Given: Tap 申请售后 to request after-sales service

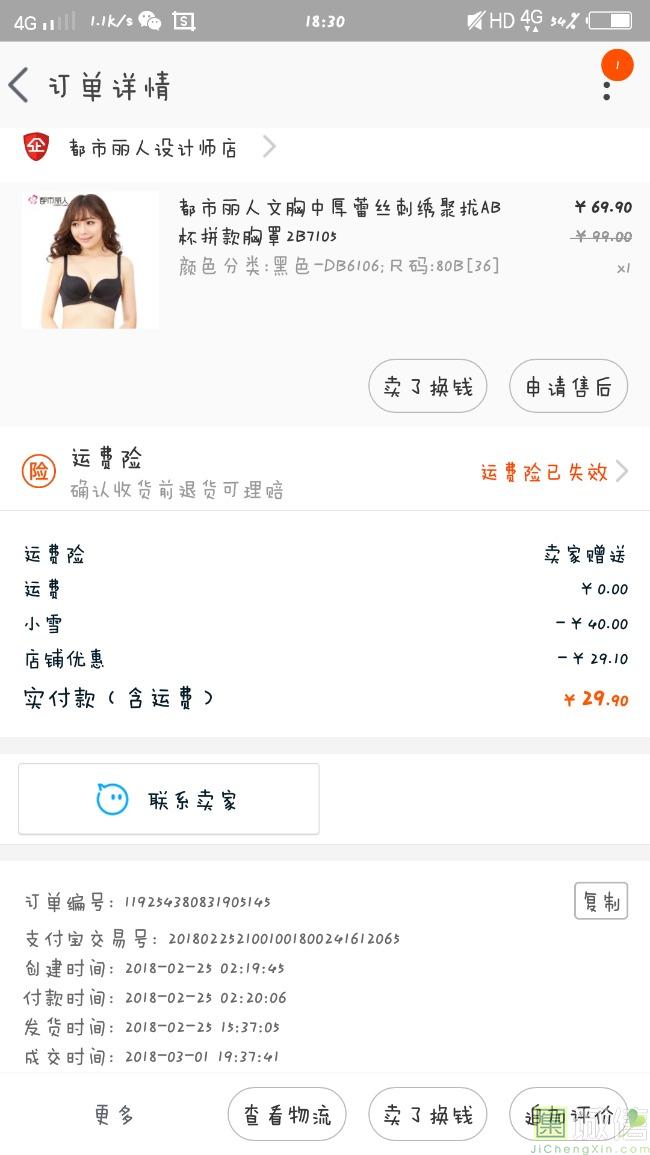Looking at the screenshot, I should click(568, 386).
